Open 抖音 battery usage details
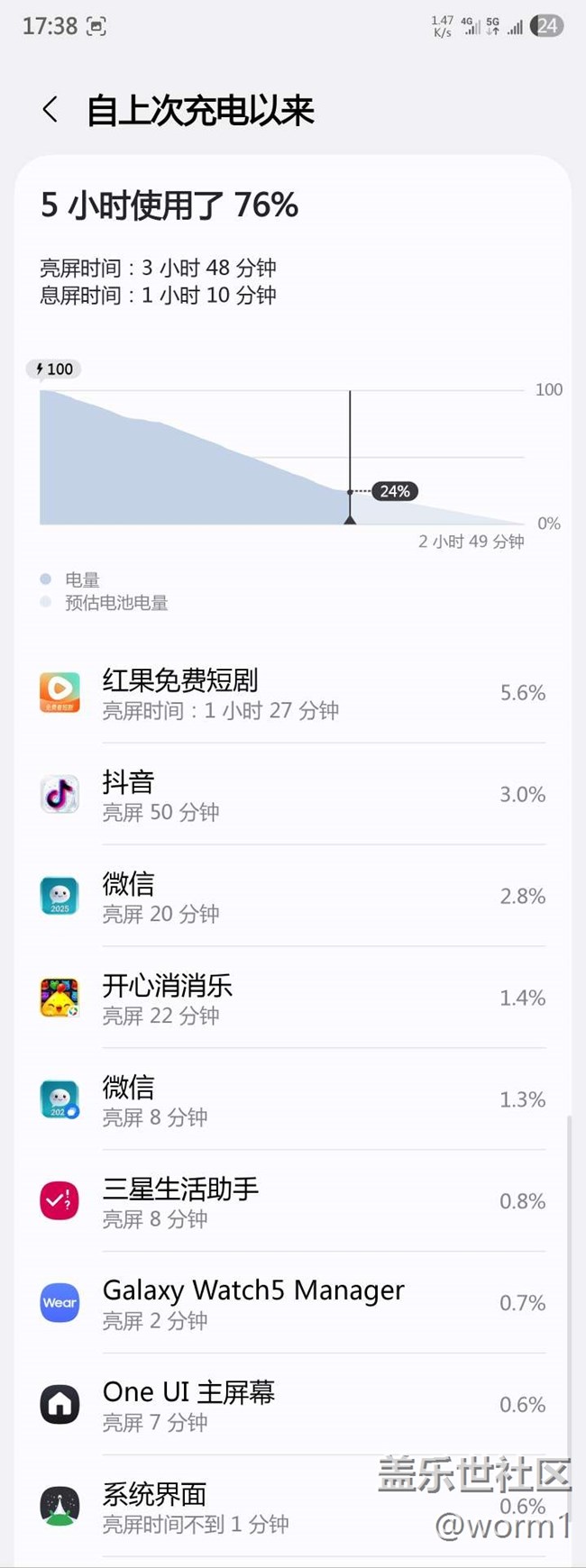Image resolution: width=586 pixels, height=1568 pixels. click(x=293, y=795)
